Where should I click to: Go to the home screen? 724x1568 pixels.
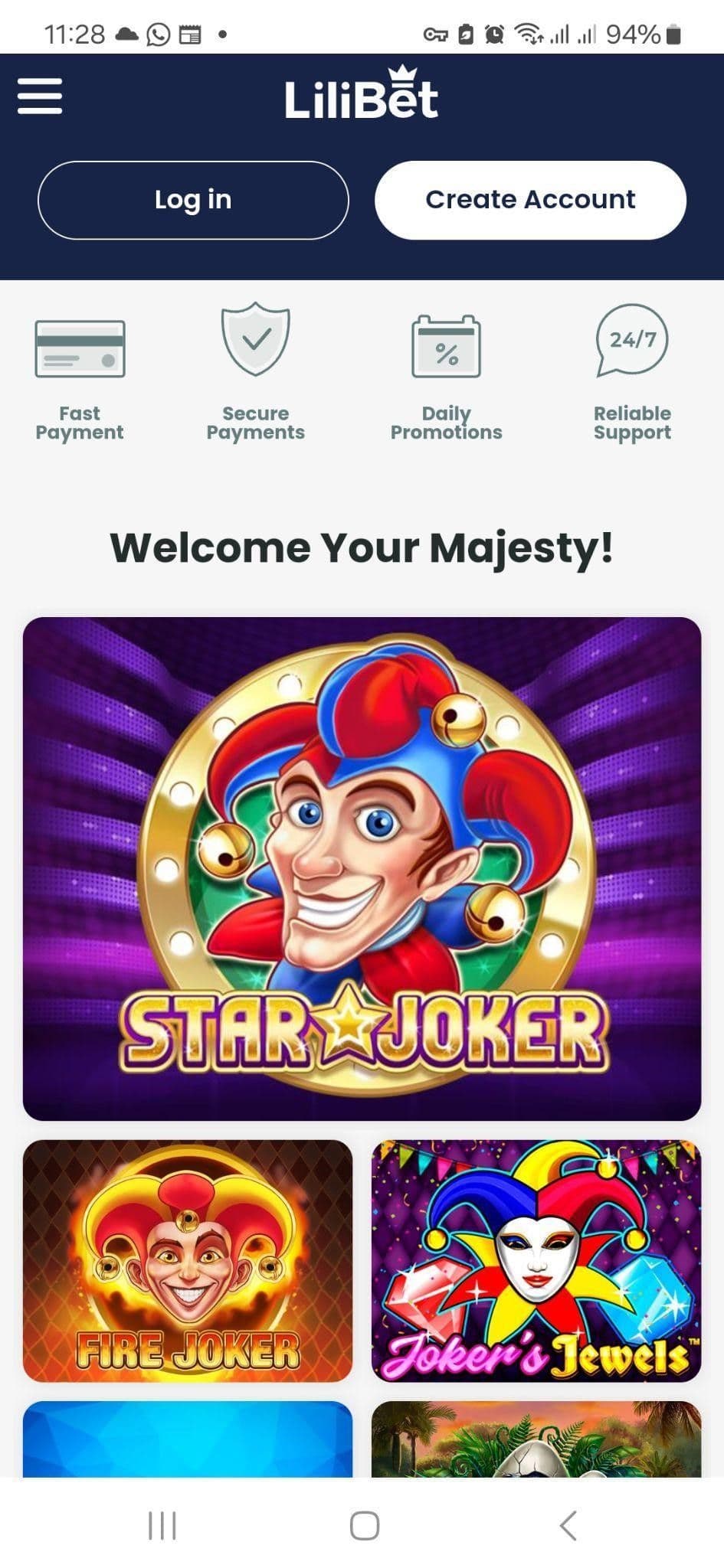pos(364,1525)
